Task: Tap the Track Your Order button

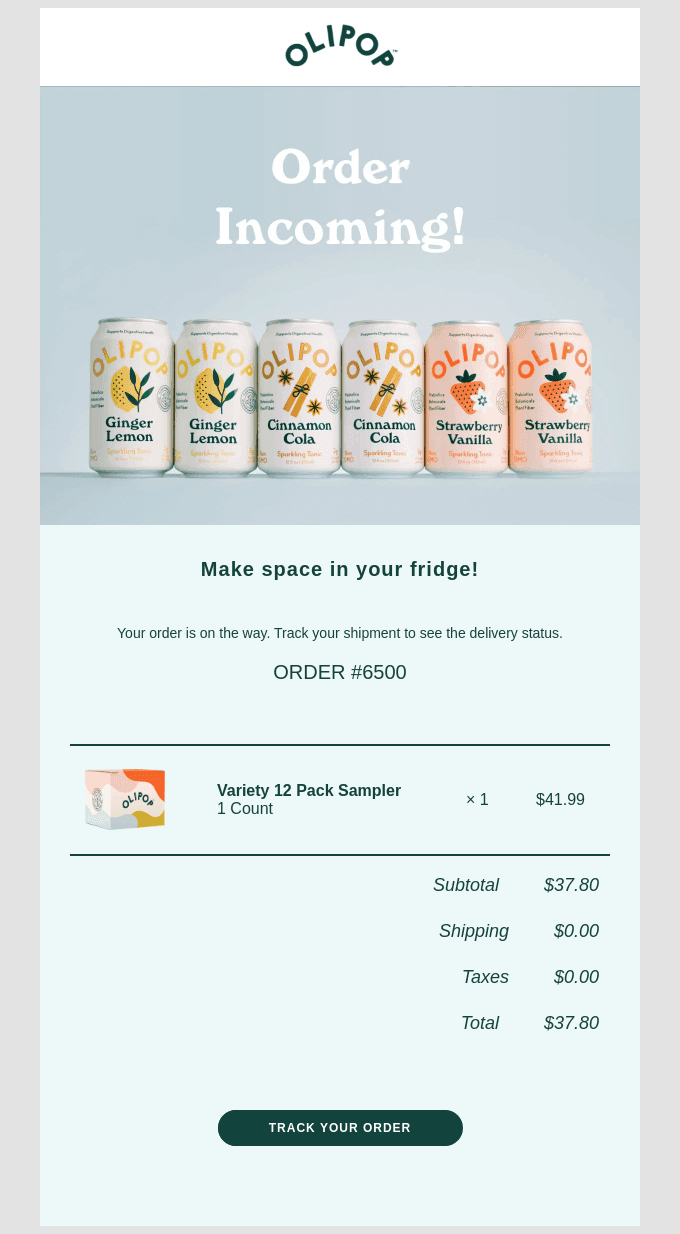Action: point(340,1128)
